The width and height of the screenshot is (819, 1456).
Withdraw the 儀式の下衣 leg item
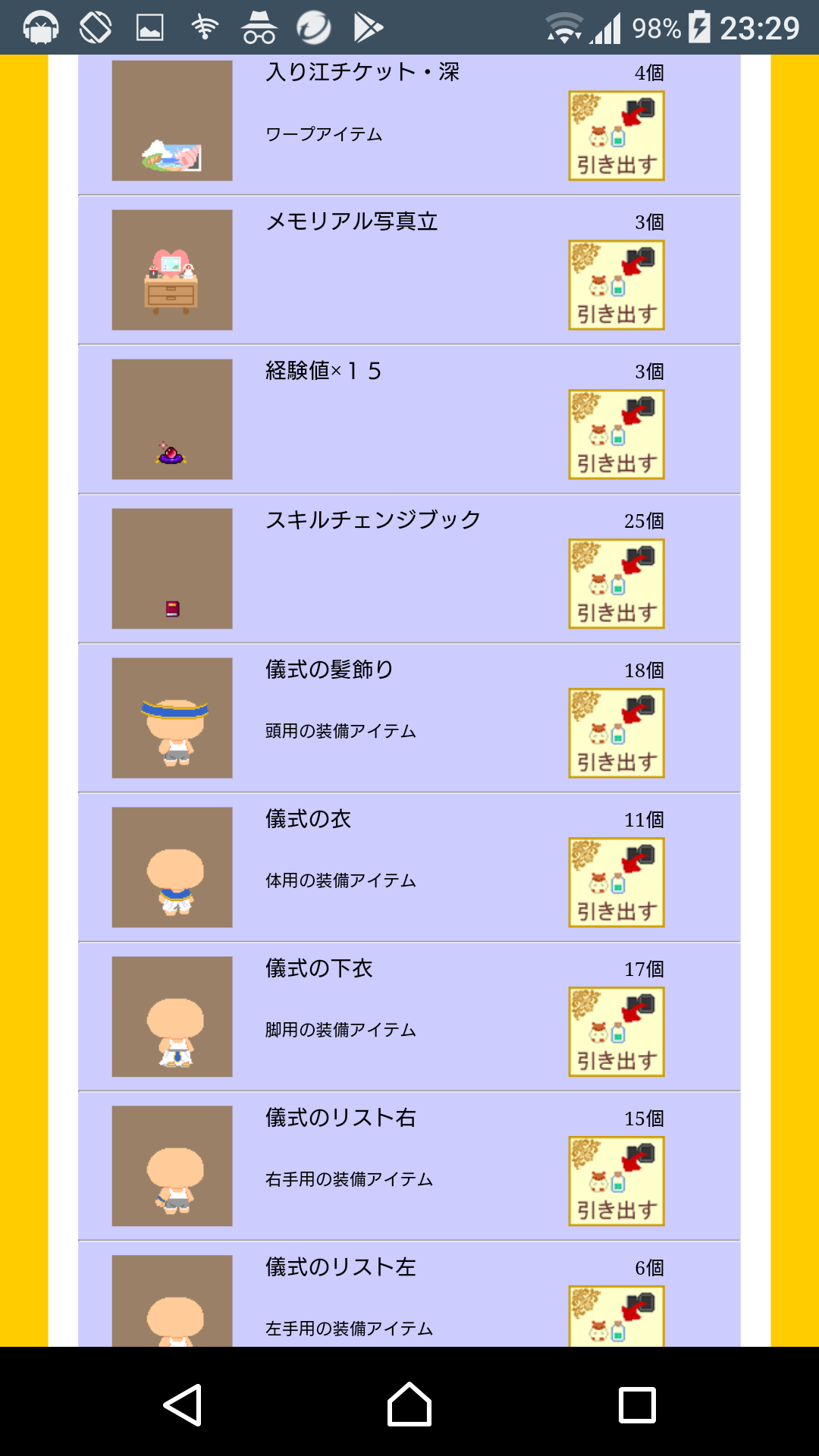617,1032
